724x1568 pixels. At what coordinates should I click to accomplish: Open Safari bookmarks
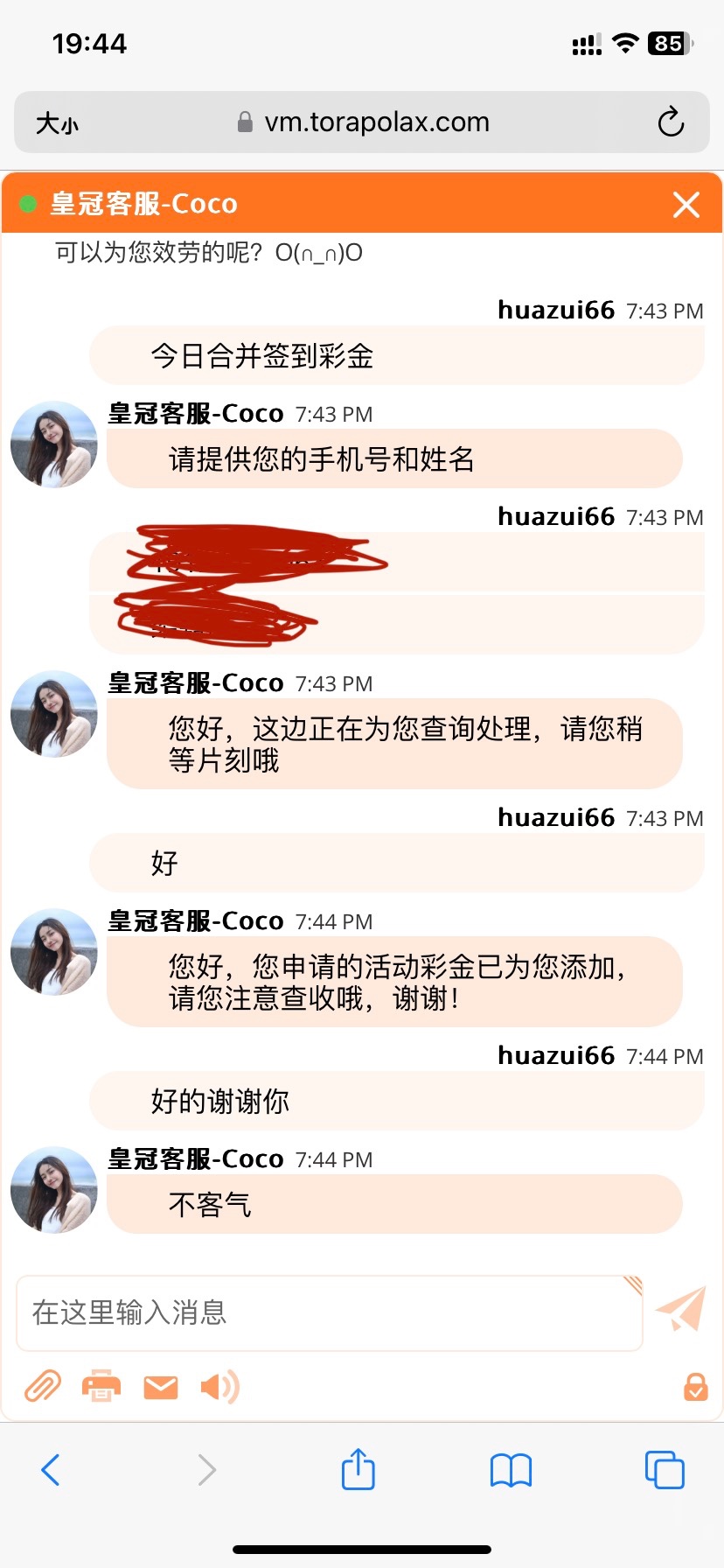pyautogui.click(x=511, y=1470)
